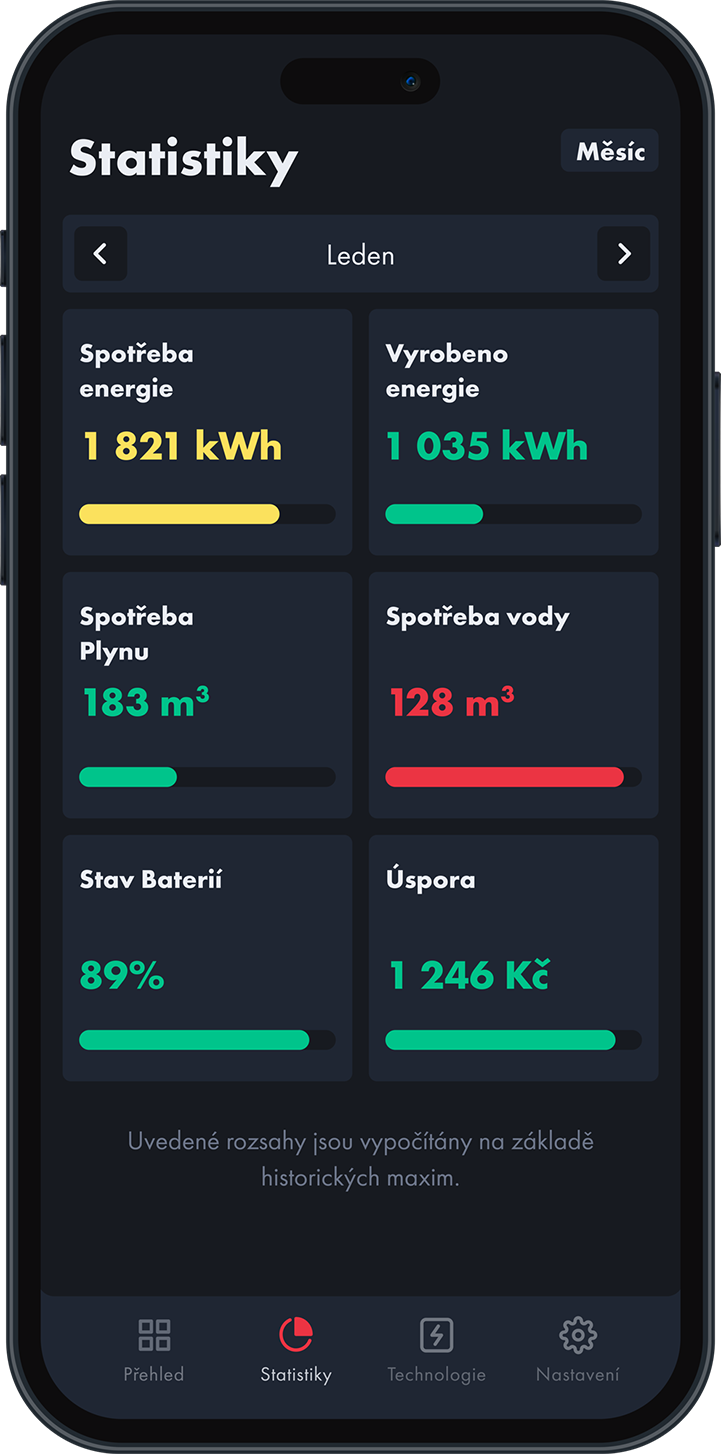
Task: Switch to the Přehled tab
Action: (x=154, y=1350)
